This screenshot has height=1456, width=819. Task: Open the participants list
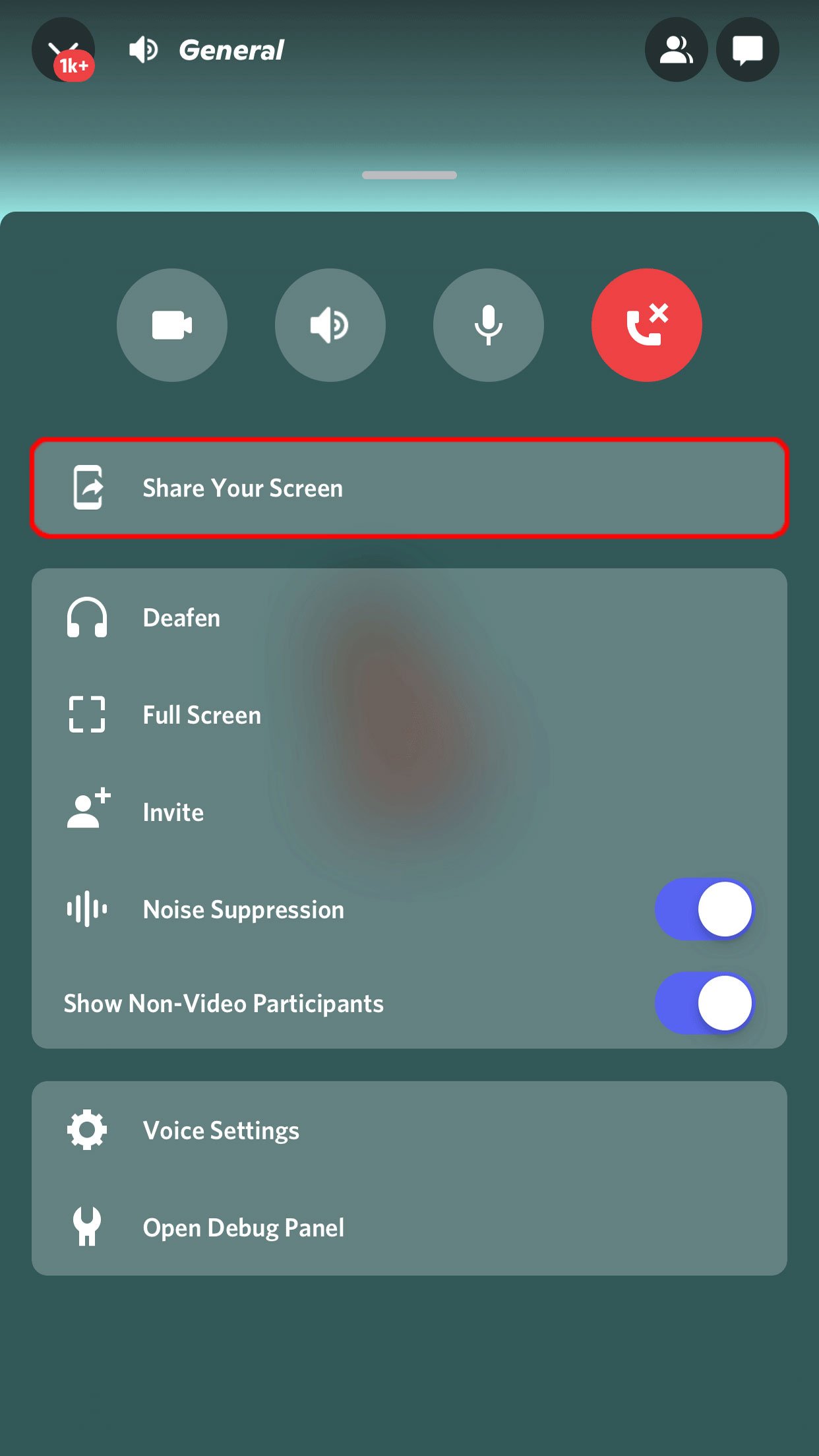676,50
